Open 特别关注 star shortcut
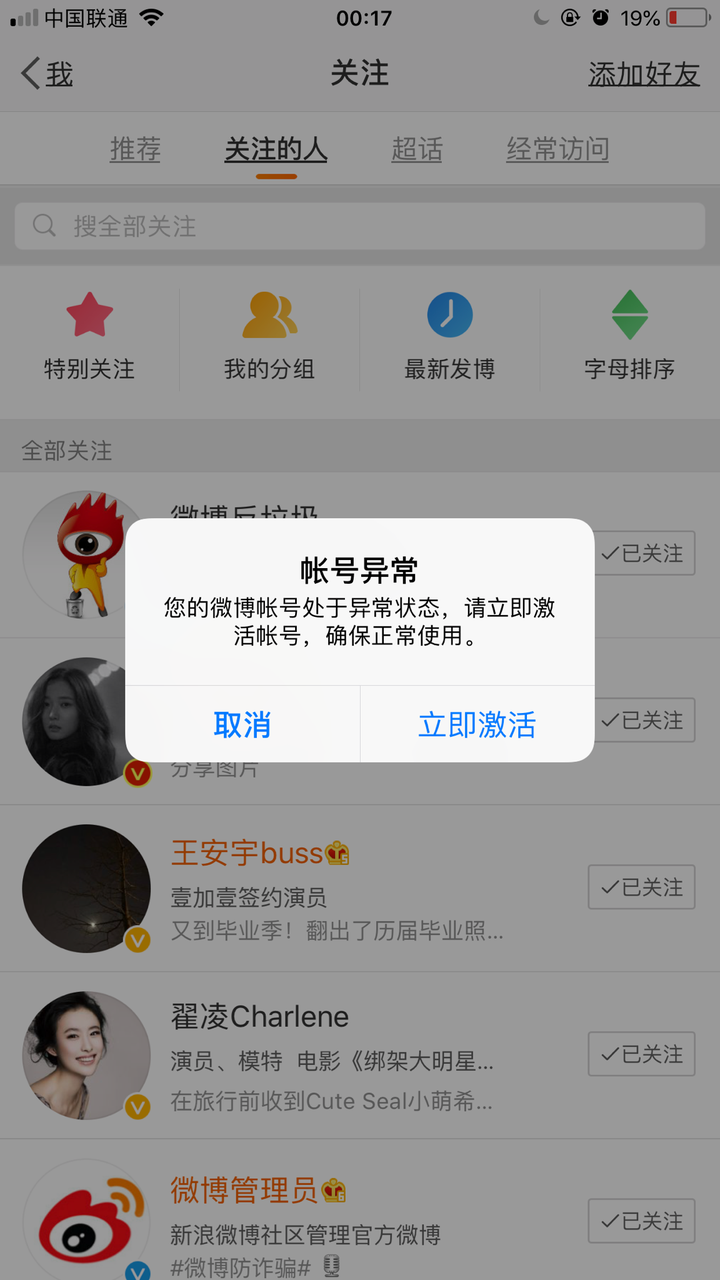Viewport: 720px width, 1280px height. (x=90, y=336)
